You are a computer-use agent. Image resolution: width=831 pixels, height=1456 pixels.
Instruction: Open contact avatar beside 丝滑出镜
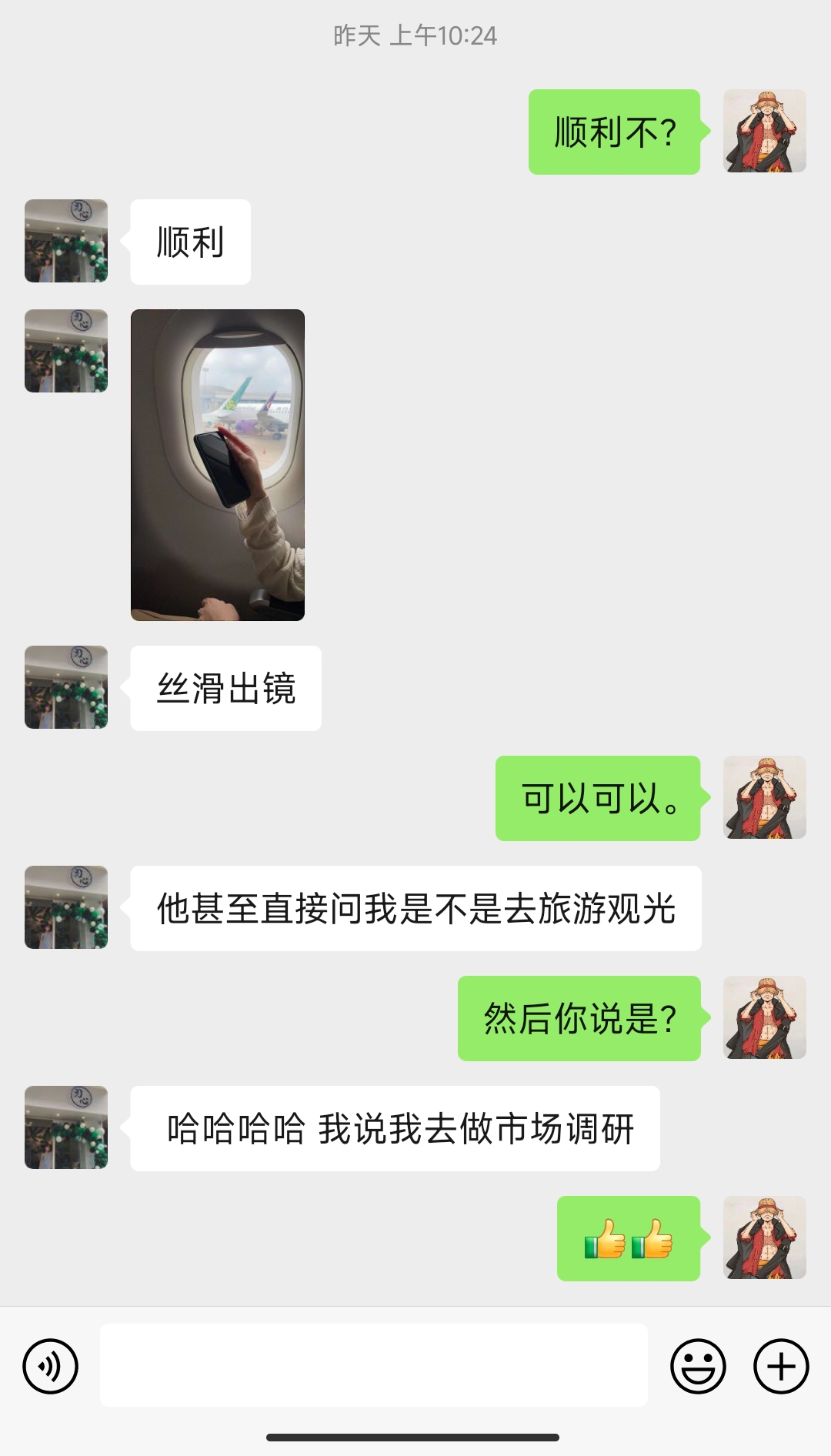click(x=66, y=687)
